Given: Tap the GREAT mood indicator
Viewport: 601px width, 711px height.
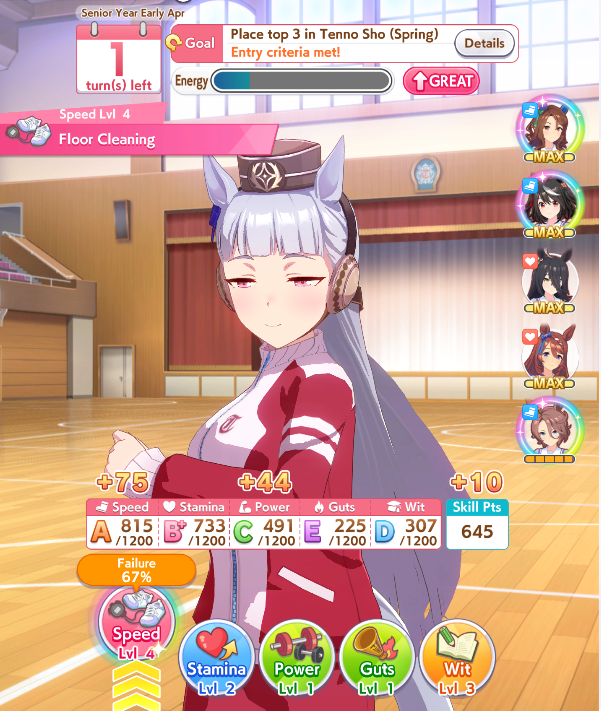Looking at the screenshot, I should pos(441,81).
